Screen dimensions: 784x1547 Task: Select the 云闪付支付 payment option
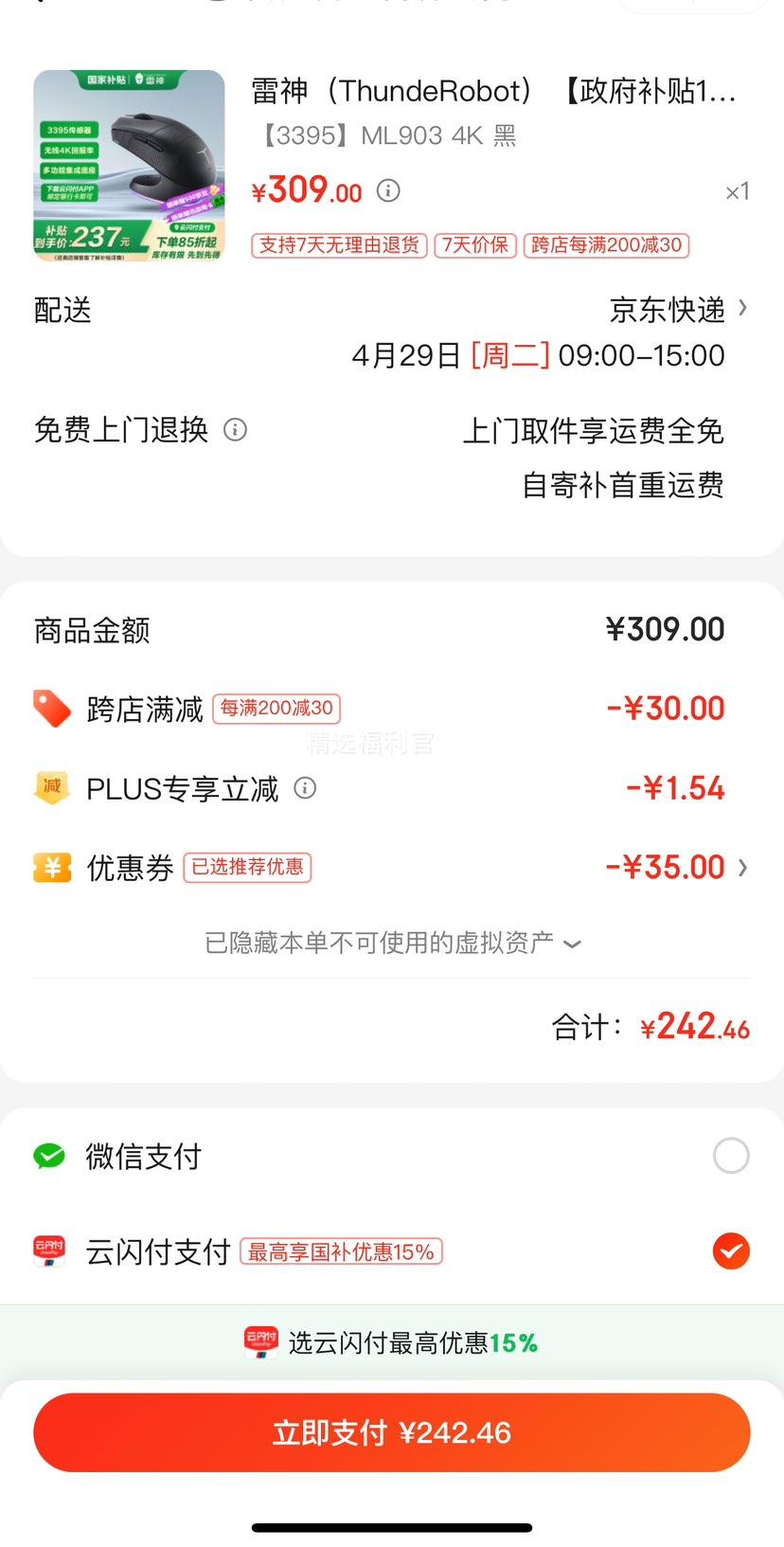click(x=730, y=1251)
